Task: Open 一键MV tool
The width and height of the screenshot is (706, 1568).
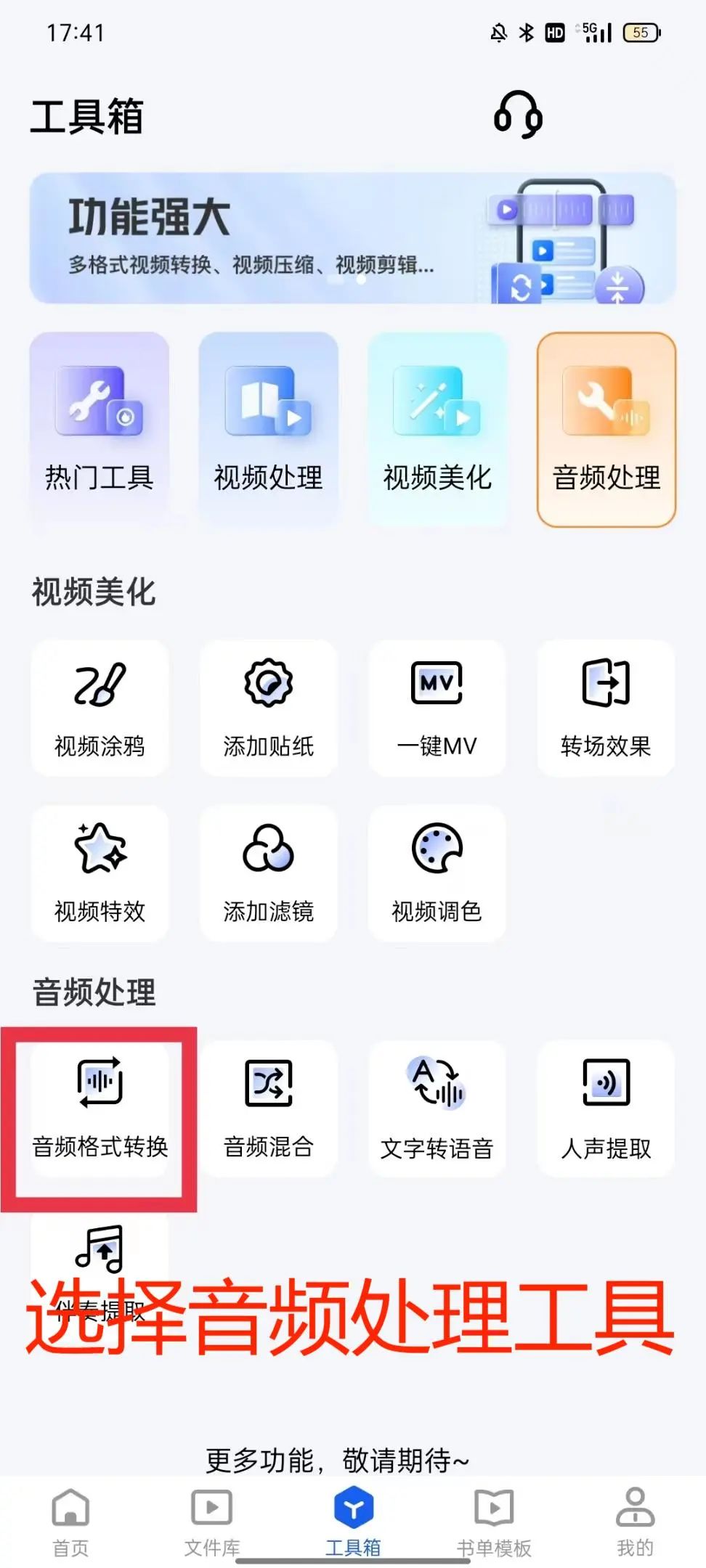Action: coord(437,708)
